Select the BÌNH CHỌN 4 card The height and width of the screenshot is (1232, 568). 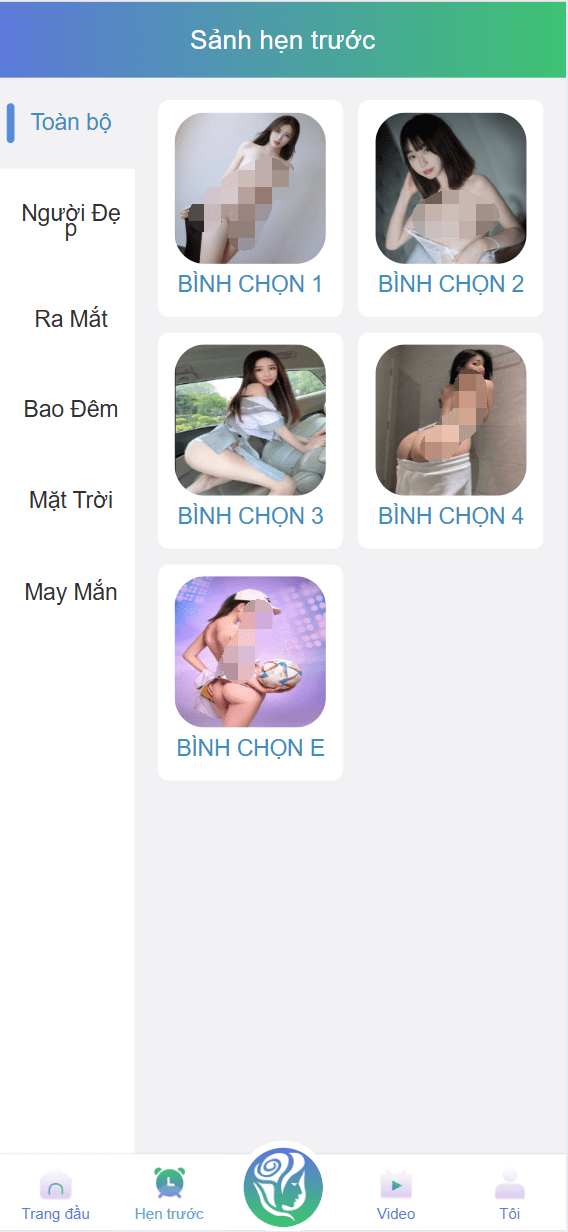coord(451,440)
